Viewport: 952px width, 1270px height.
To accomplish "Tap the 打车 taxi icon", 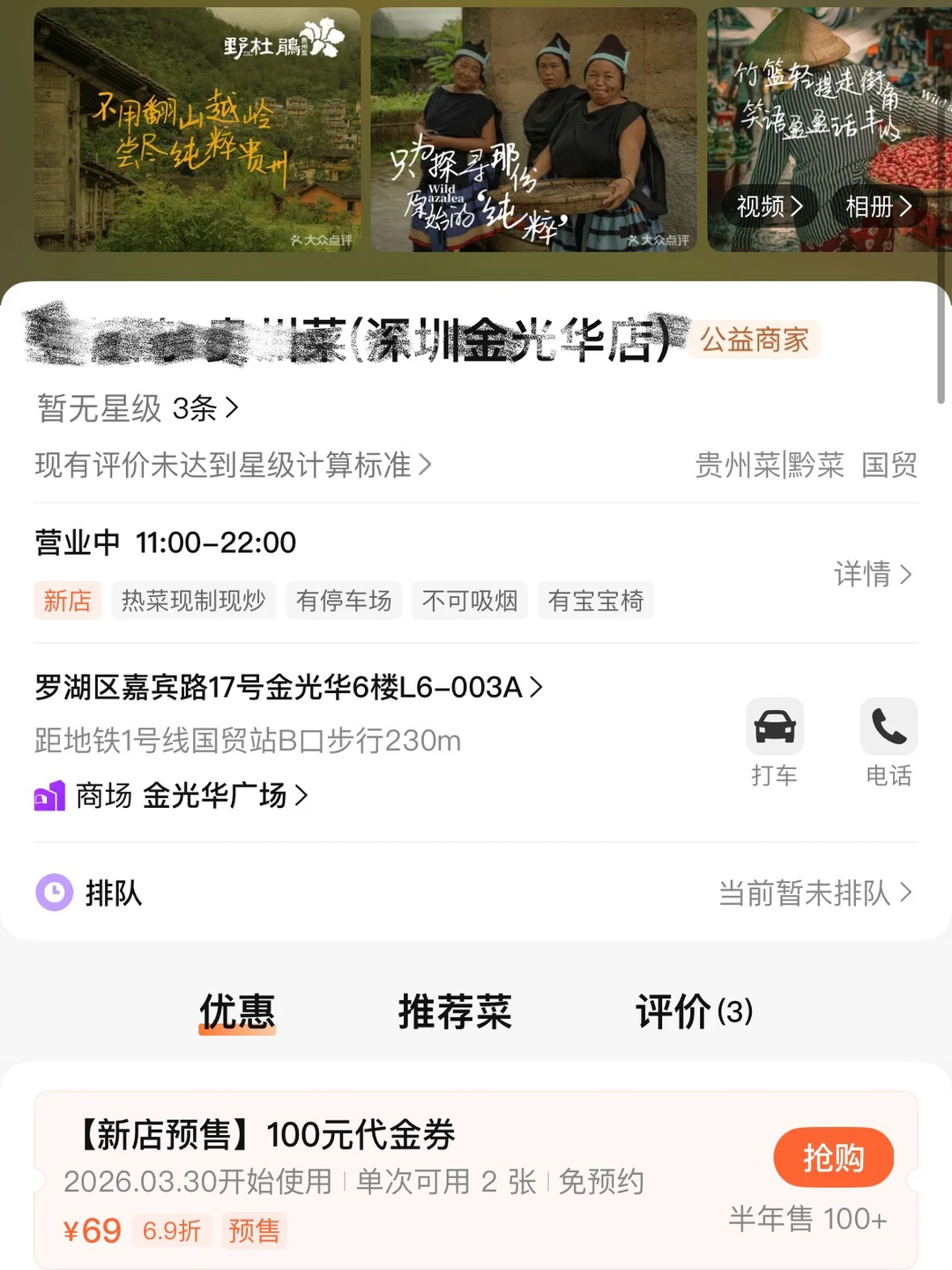I will click(x=775, y=727).
